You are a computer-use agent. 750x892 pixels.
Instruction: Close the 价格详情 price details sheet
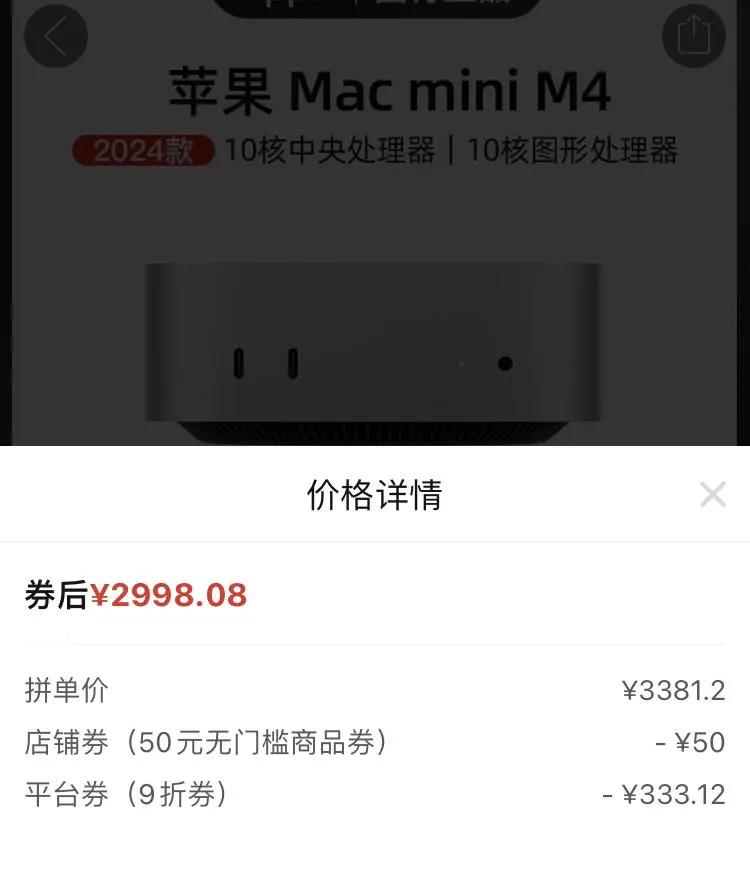pos(712,494)
